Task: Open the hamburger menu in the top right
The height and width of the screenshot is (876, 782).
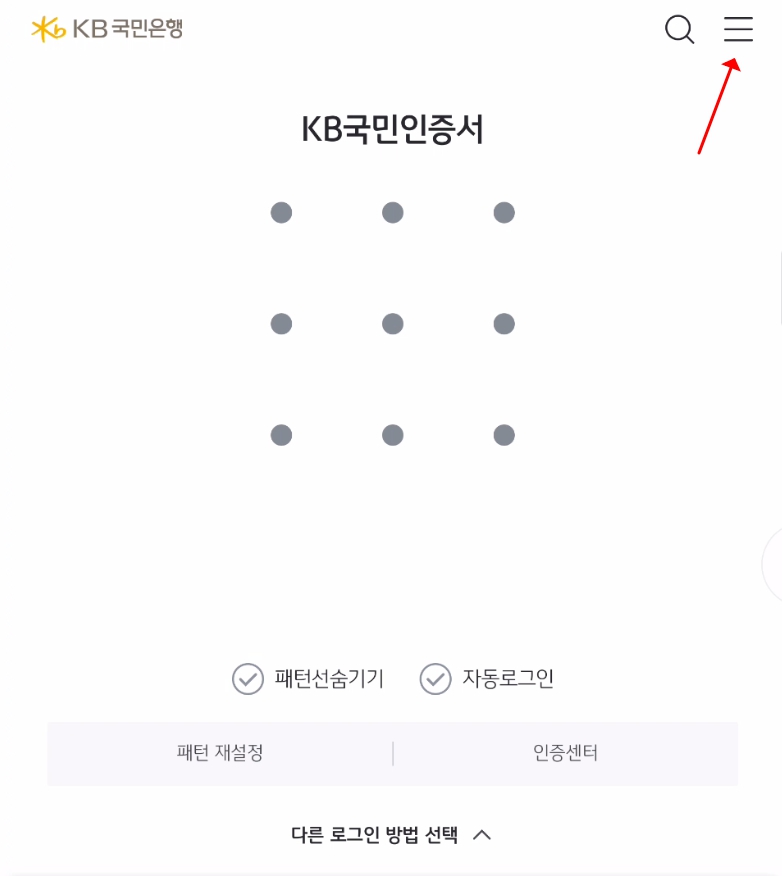Action: coord(737,30)
